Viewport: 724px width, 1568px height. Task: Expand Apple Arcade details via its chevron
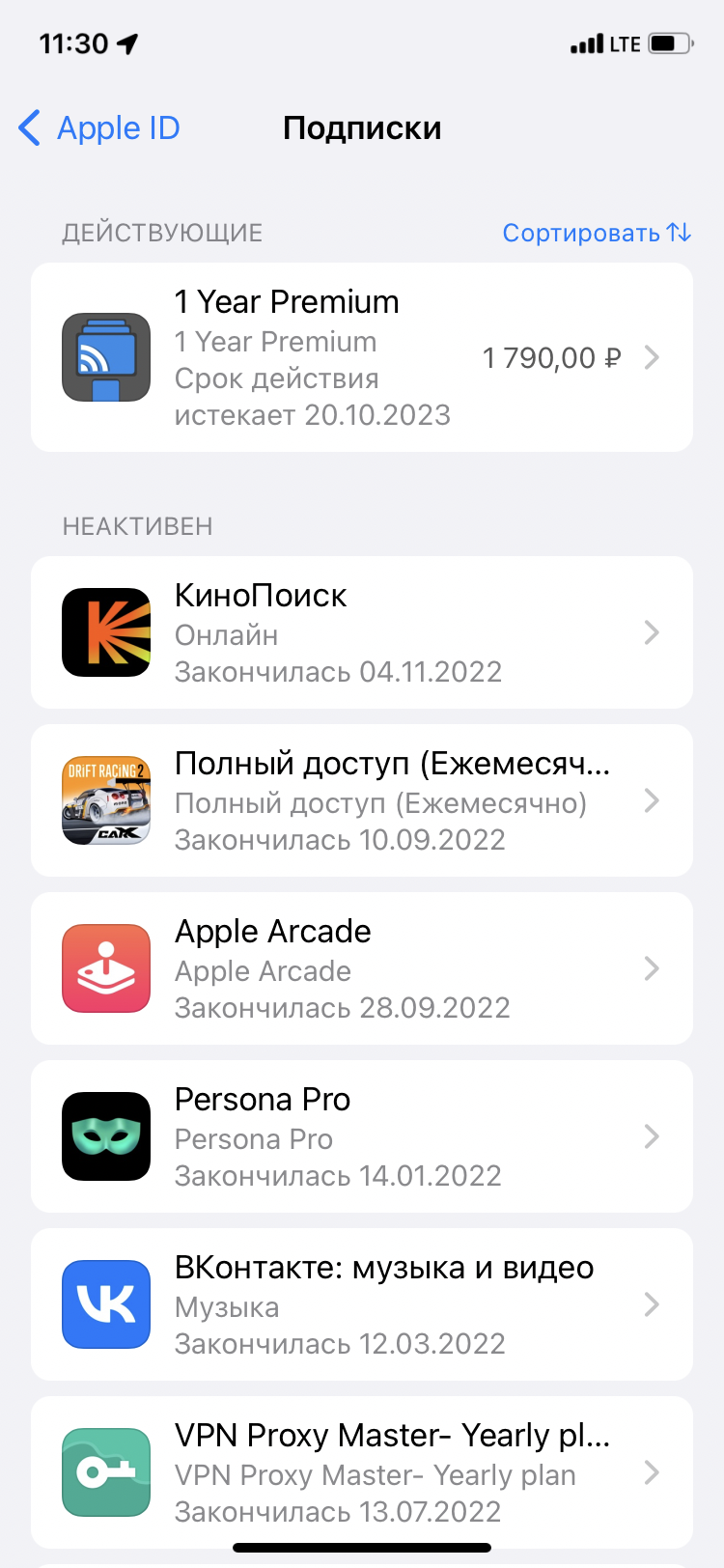pos(653,968)
